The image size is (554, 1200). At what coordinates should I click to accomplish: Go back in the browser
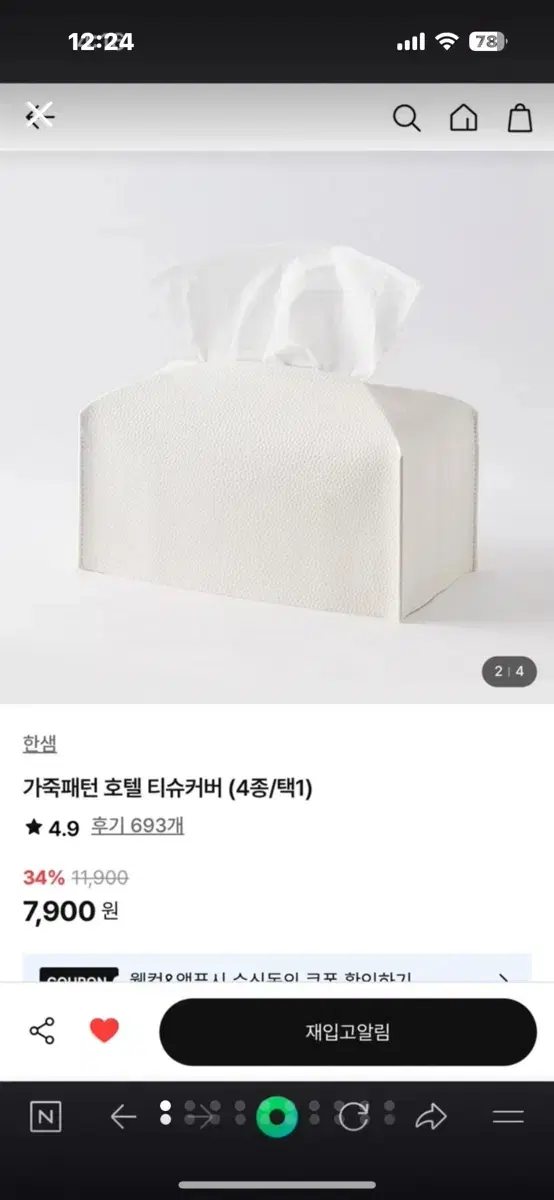(123, 1117)
